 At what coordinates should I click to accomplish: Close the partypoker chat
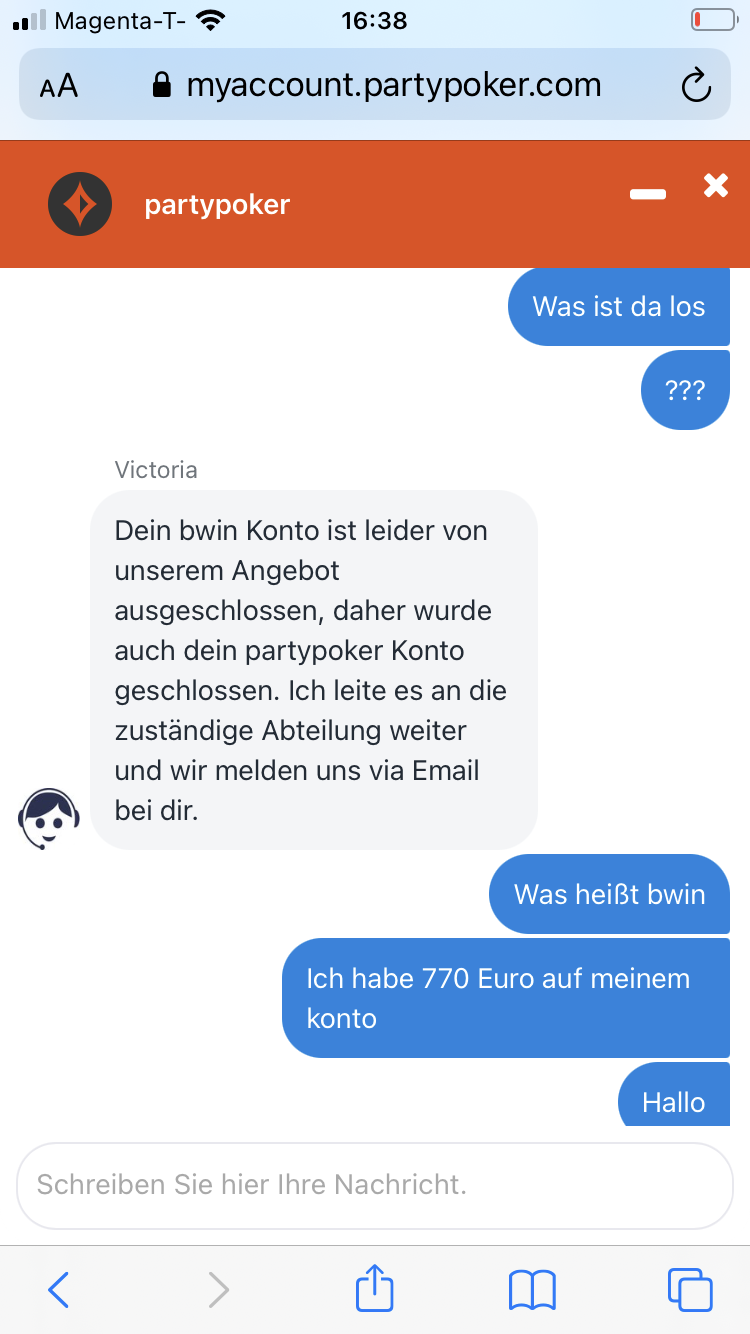[715, 185]
